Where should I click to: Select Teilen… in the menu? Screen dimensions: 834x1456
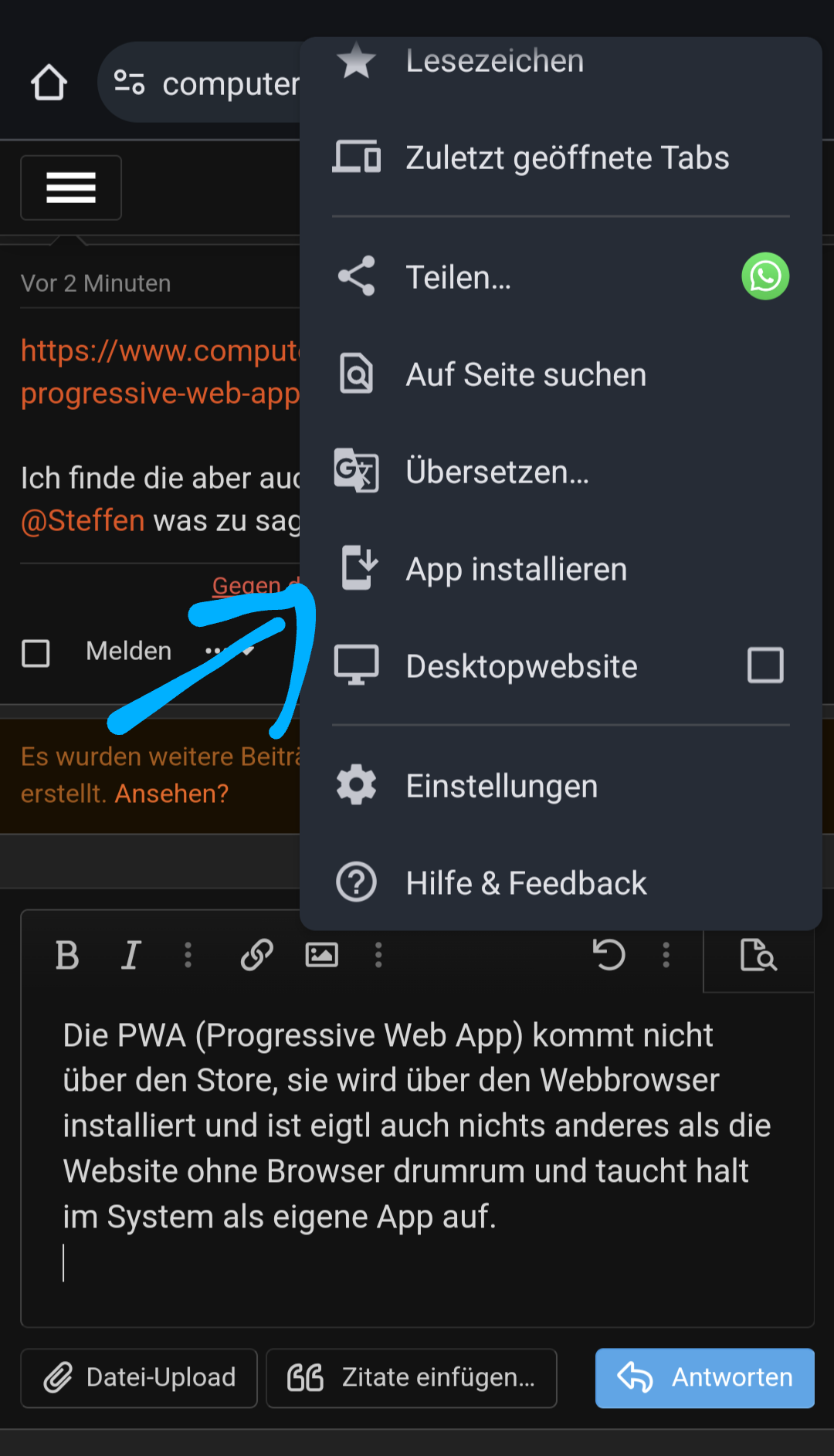[459, 278]
